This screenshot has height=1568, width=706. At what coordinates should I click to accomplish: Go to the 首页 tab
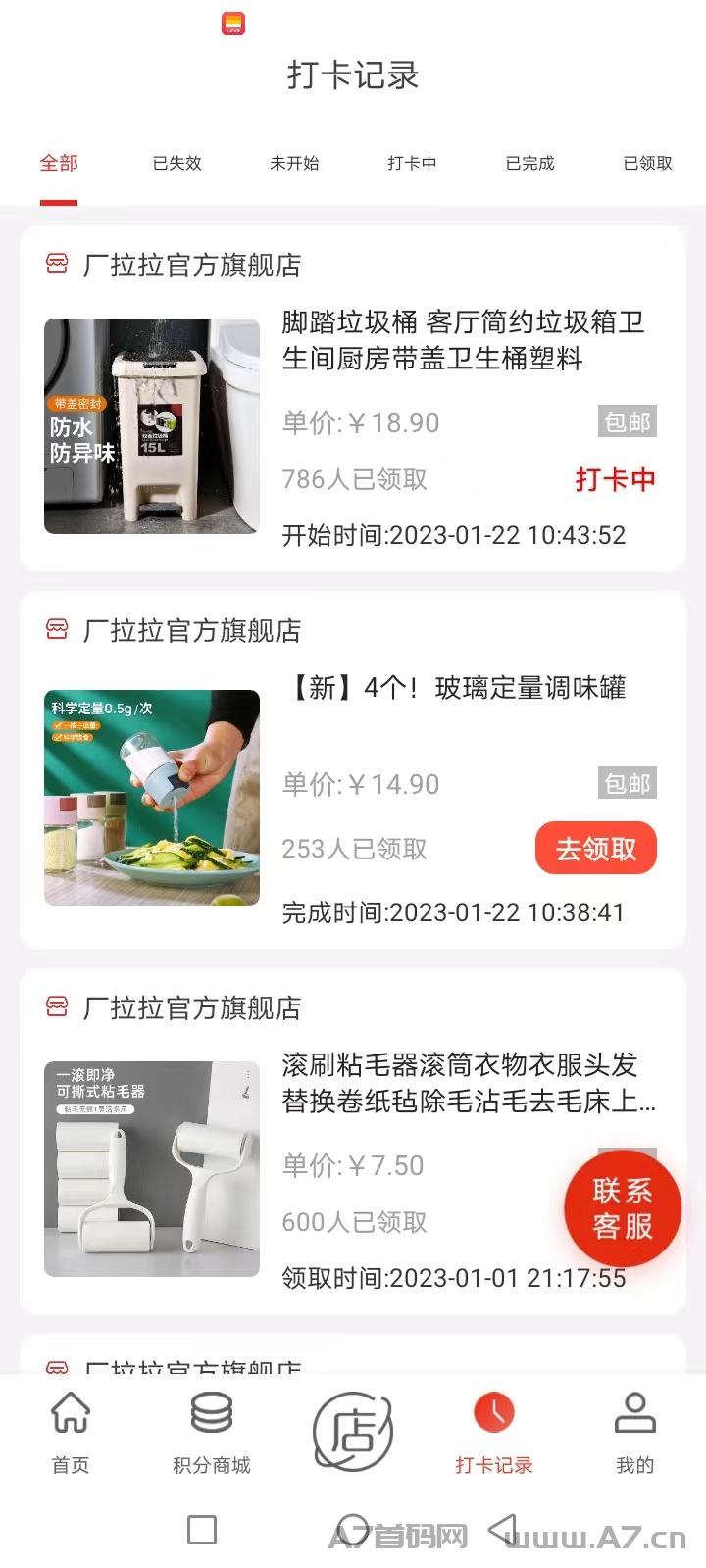71,1433
